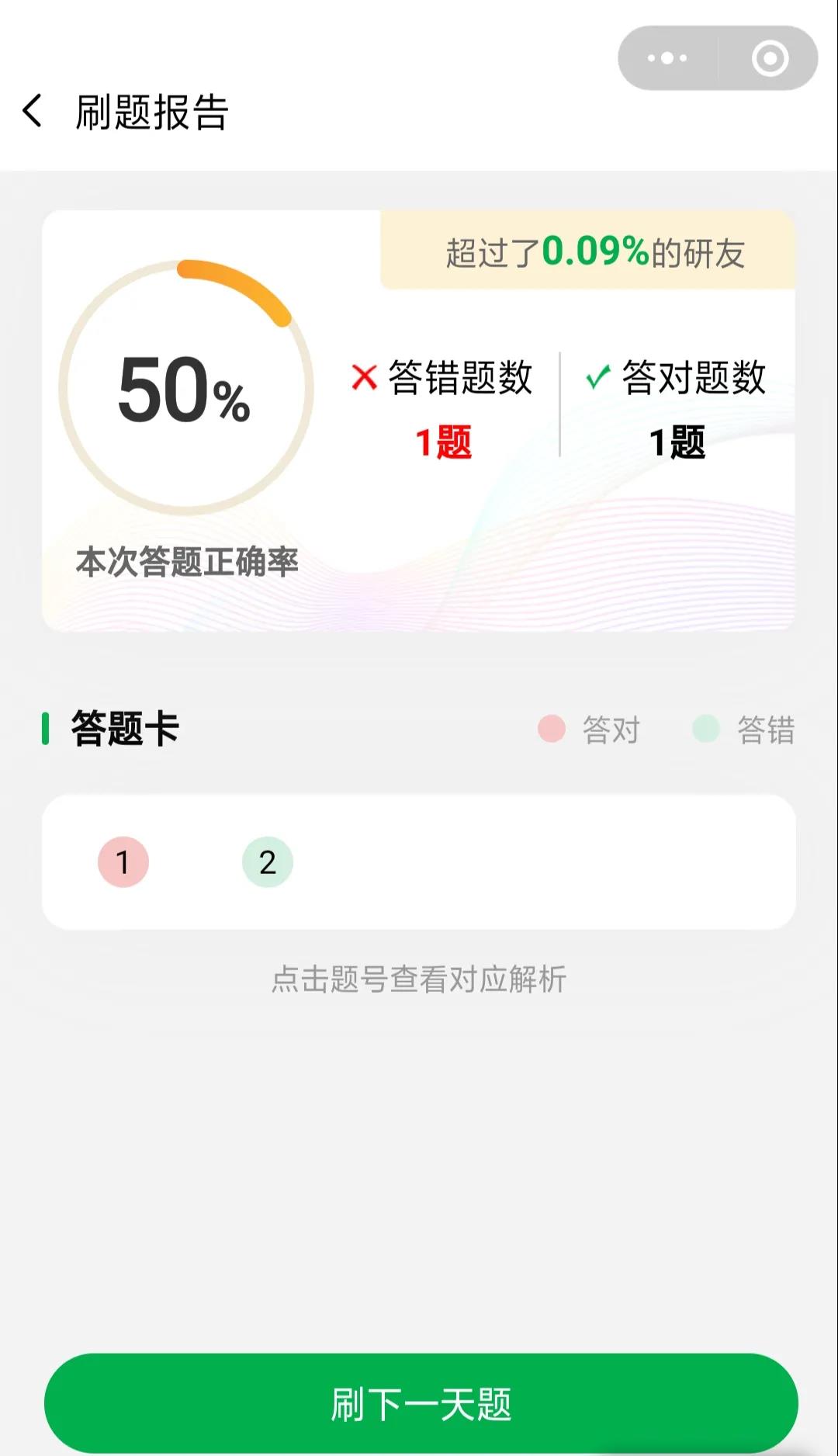This screenshot has width=838, height=1456.
Task: Tap the 刷下一天题 button
Action: pos(421,1403)
